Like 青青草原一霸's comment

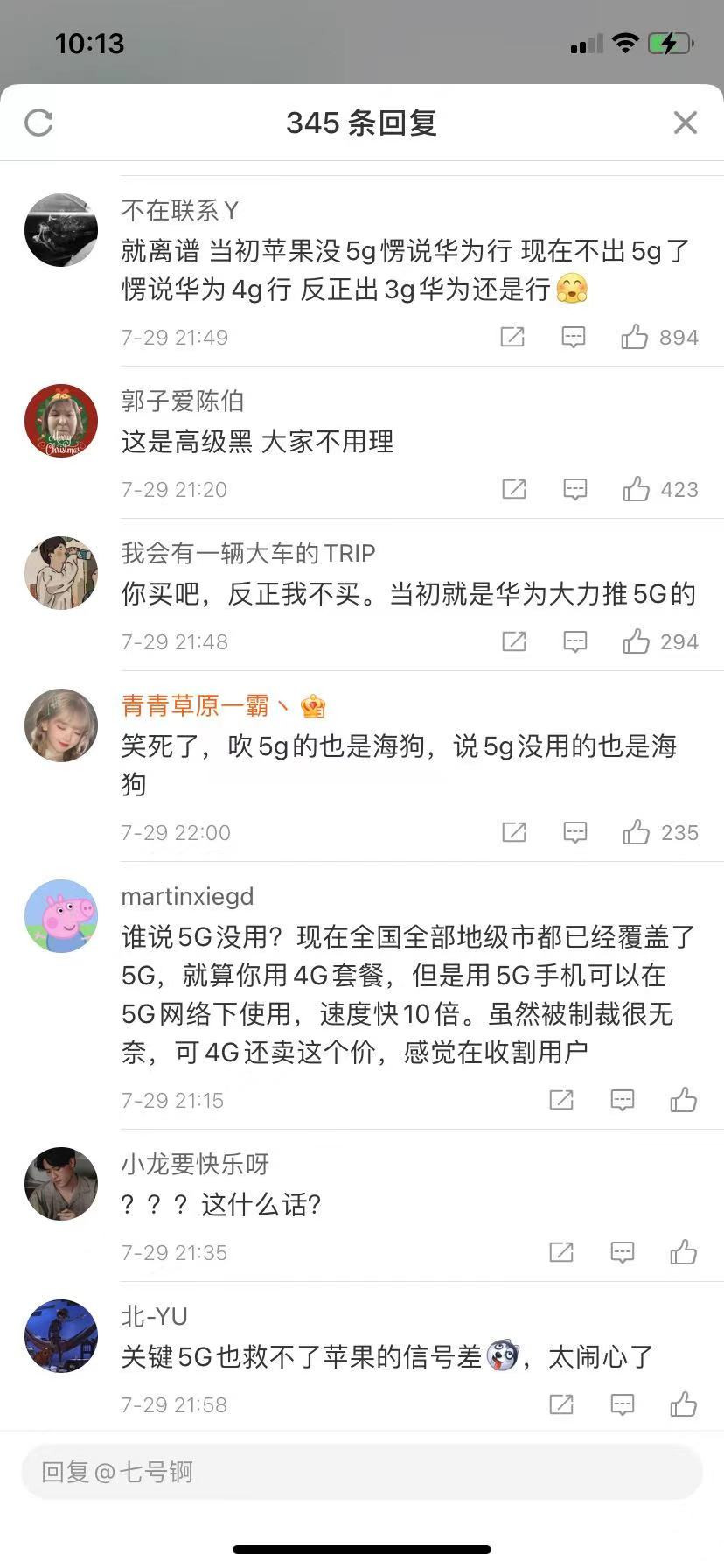point(637,833)
